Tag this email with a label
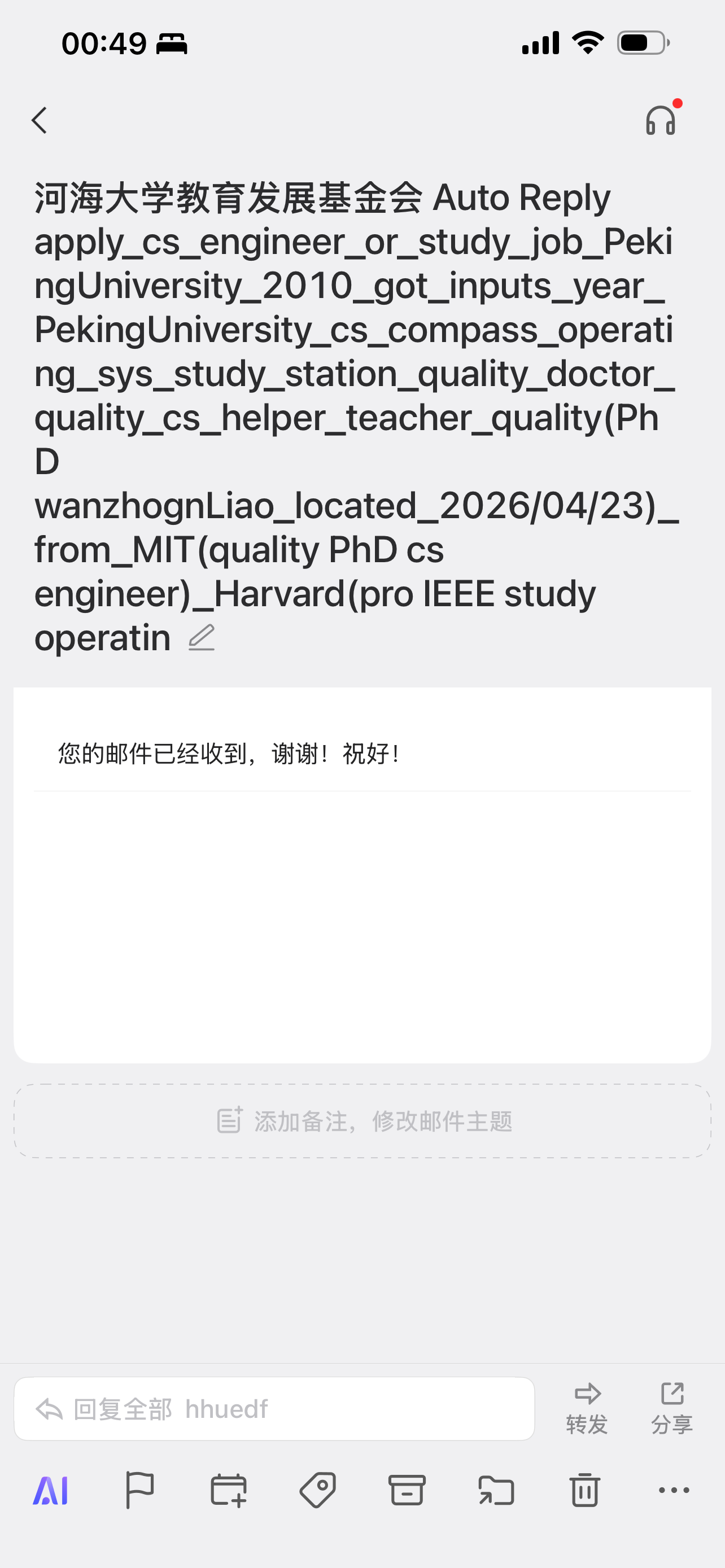 pyautogui.click(x=318, y=1490)
